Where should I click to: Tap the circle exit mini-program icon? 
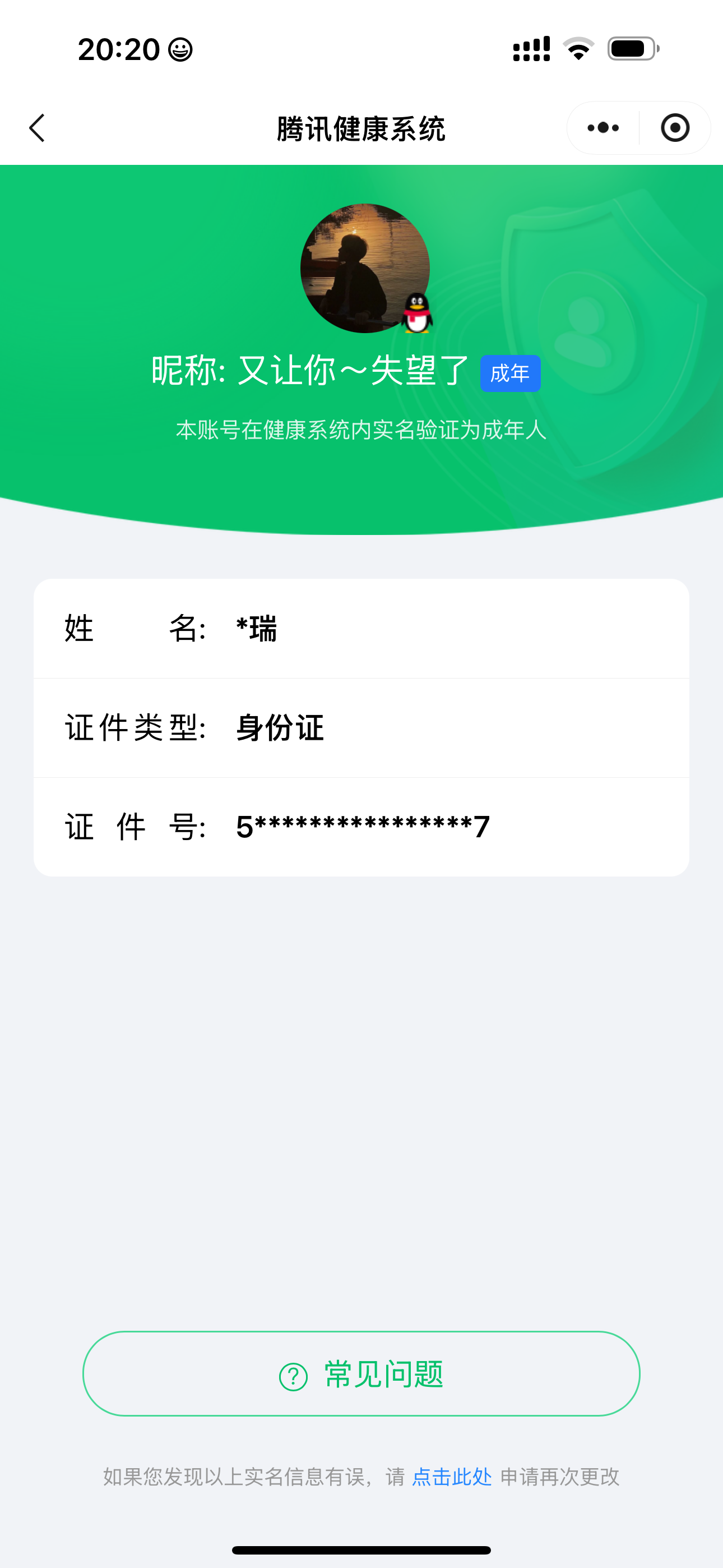[x=674, y=128]
